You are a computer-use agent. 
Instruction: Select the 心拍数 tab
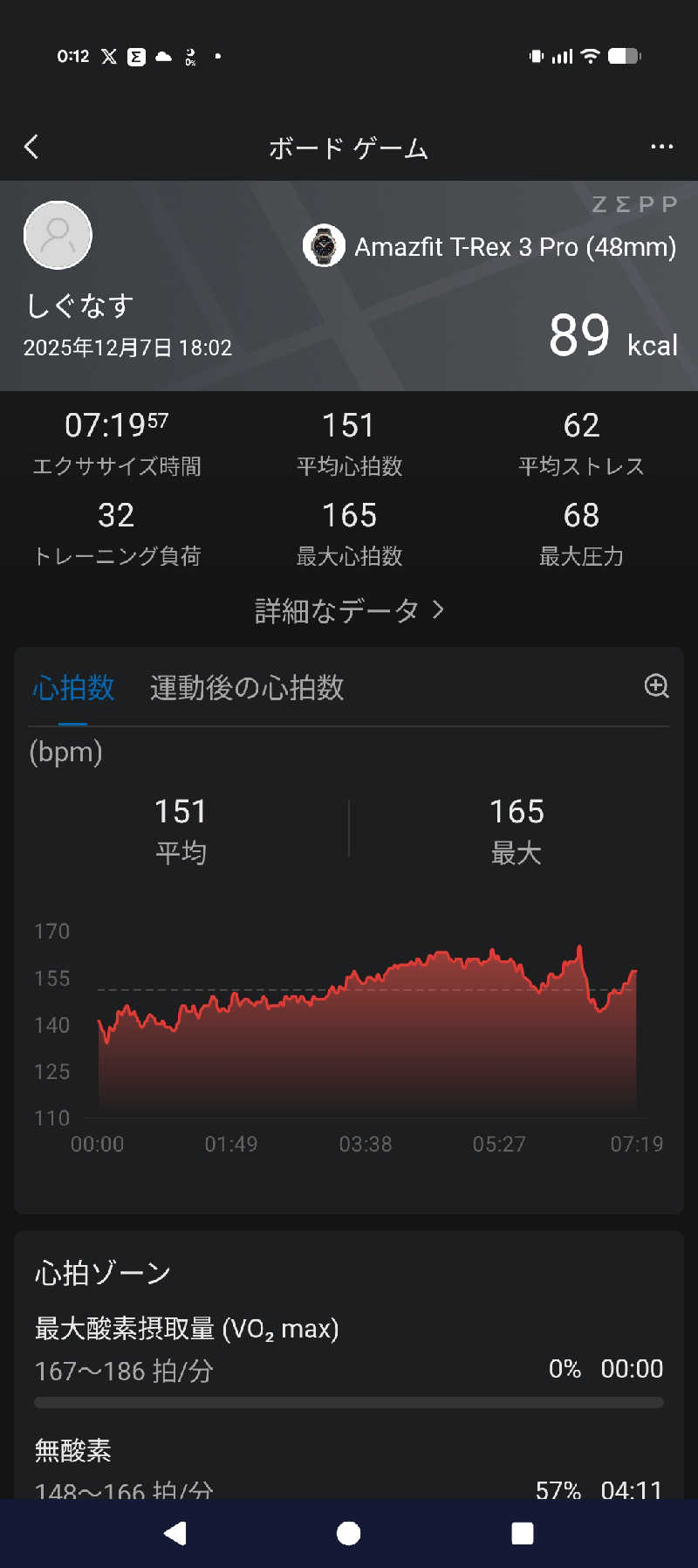point(73,688)
